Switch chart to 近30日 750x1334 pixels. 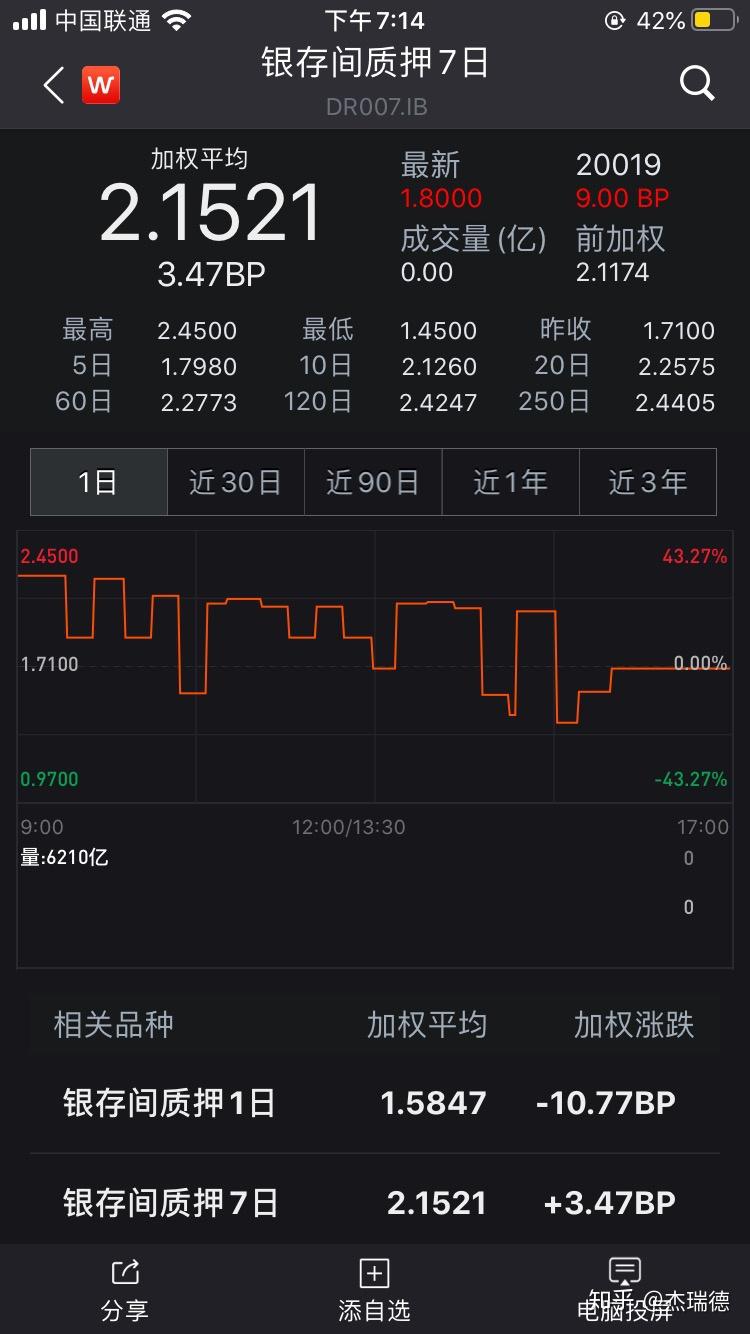[x=235, y=482]
